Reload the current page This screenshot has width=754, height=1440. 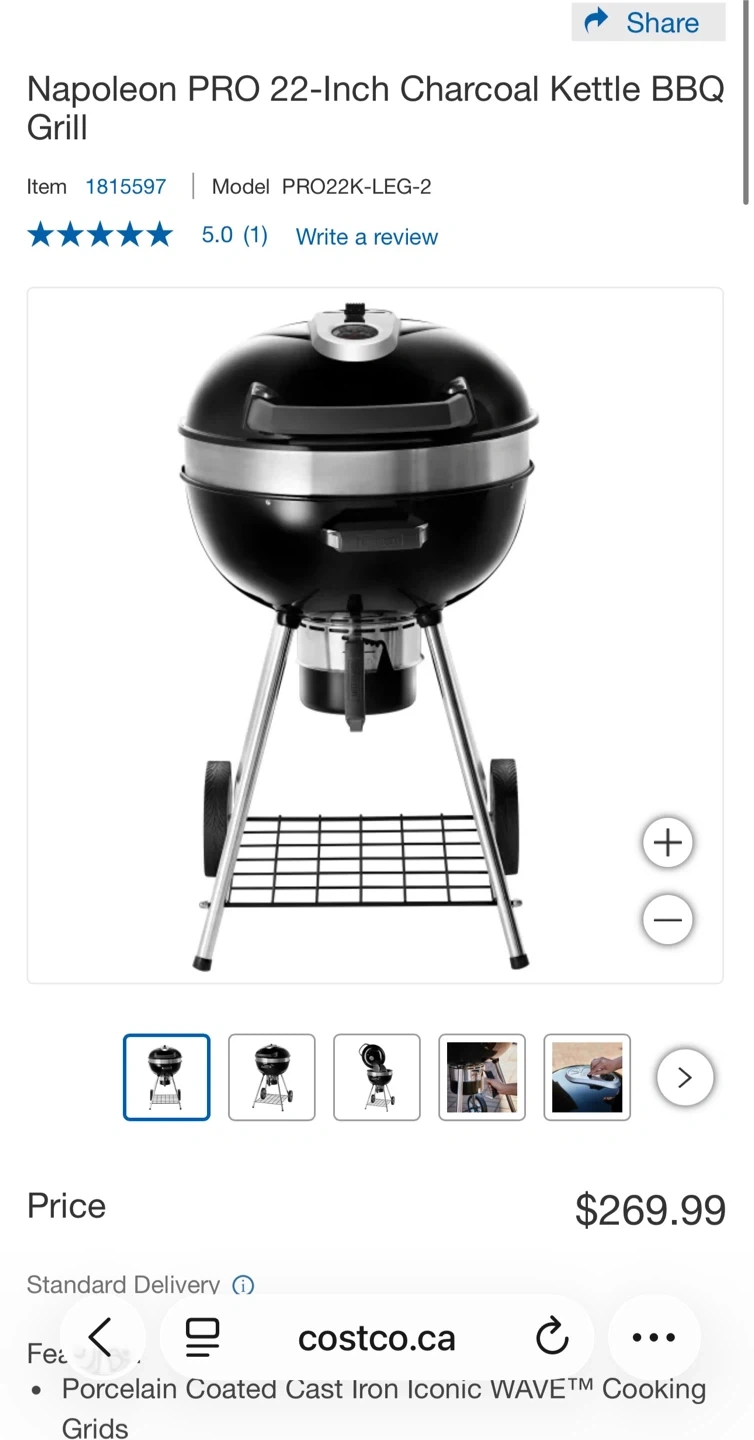click(x=552, y=1337)
